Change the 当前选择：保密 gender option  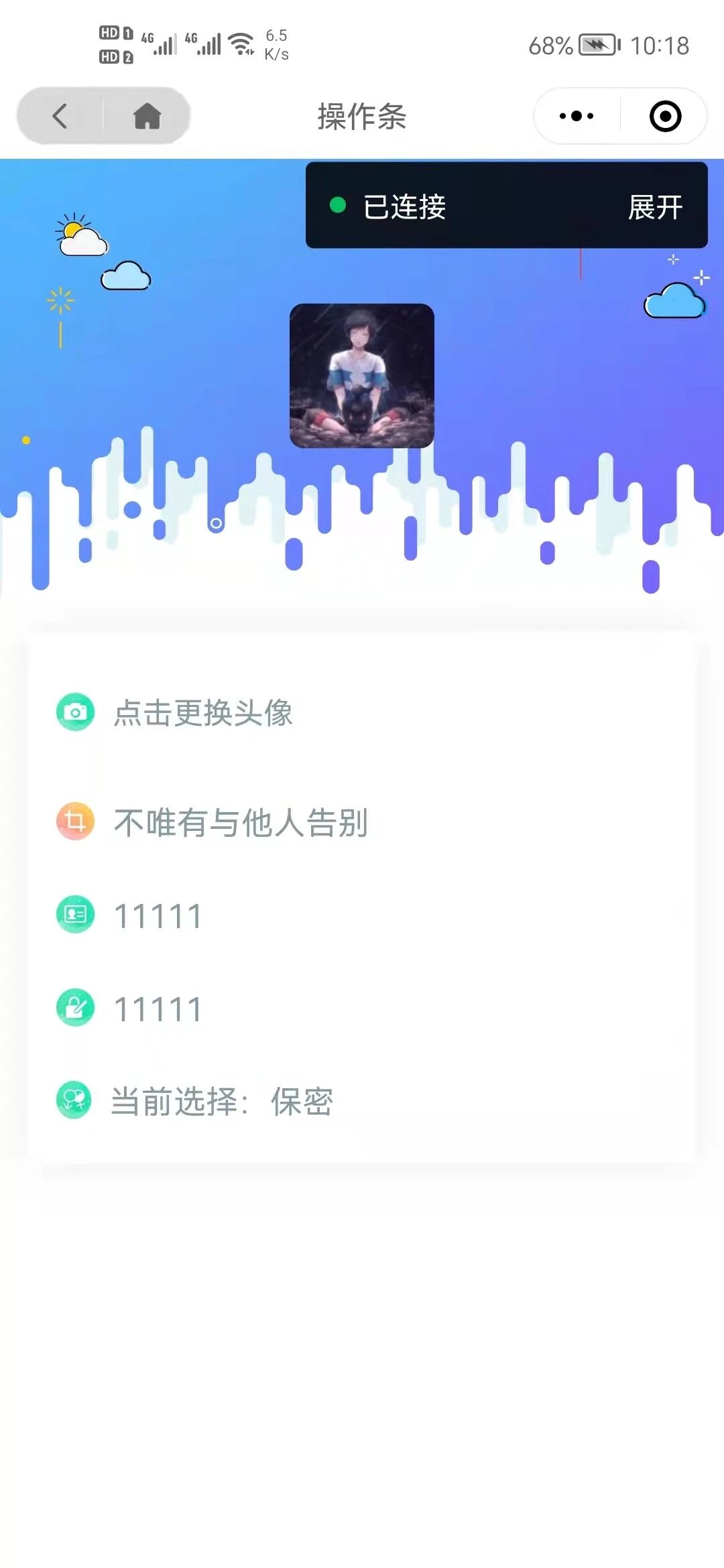click(x=362, y=1101)
